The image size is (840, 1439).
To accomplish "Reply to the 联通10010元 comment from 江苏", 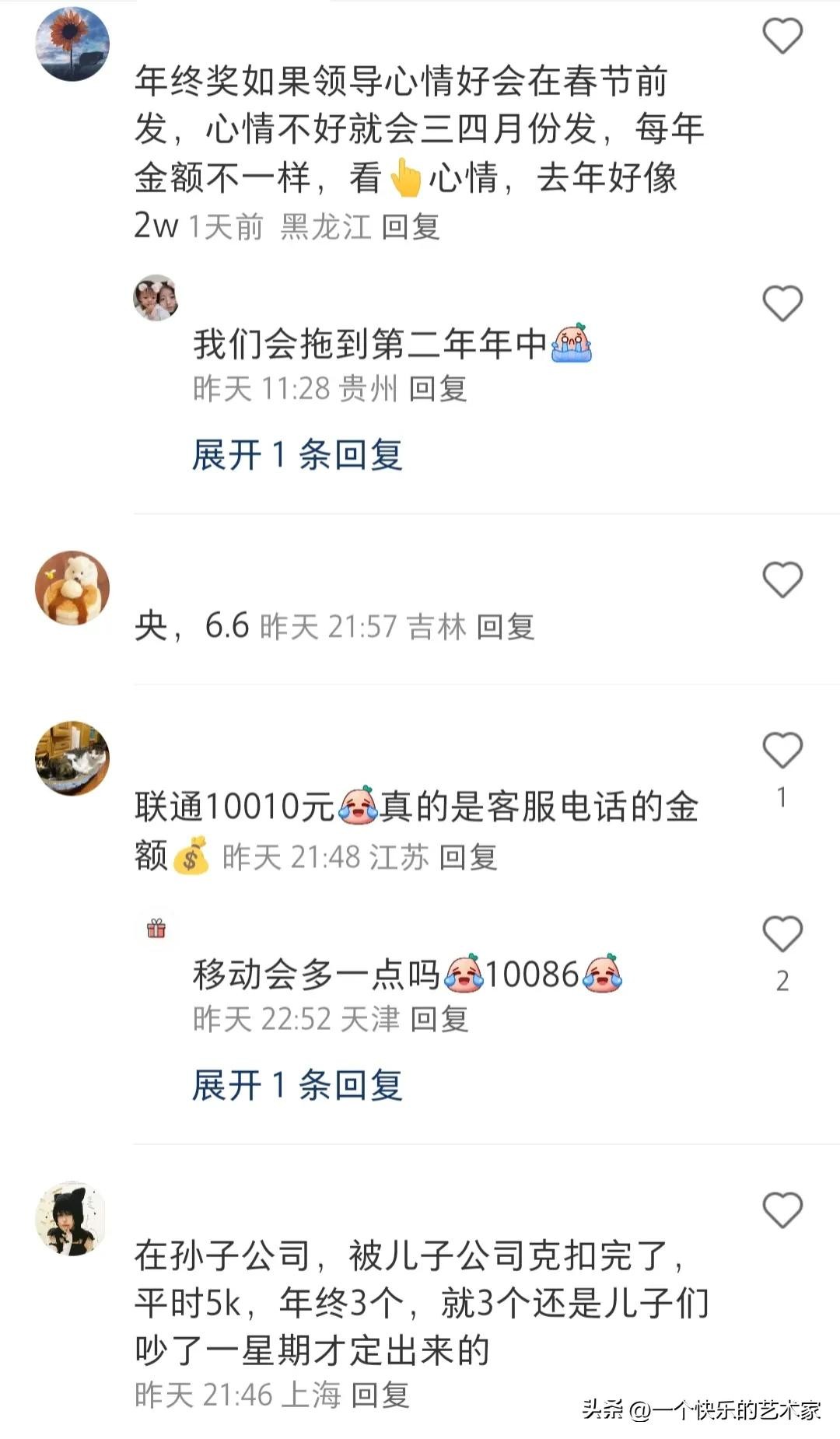I will coord(468,857).
